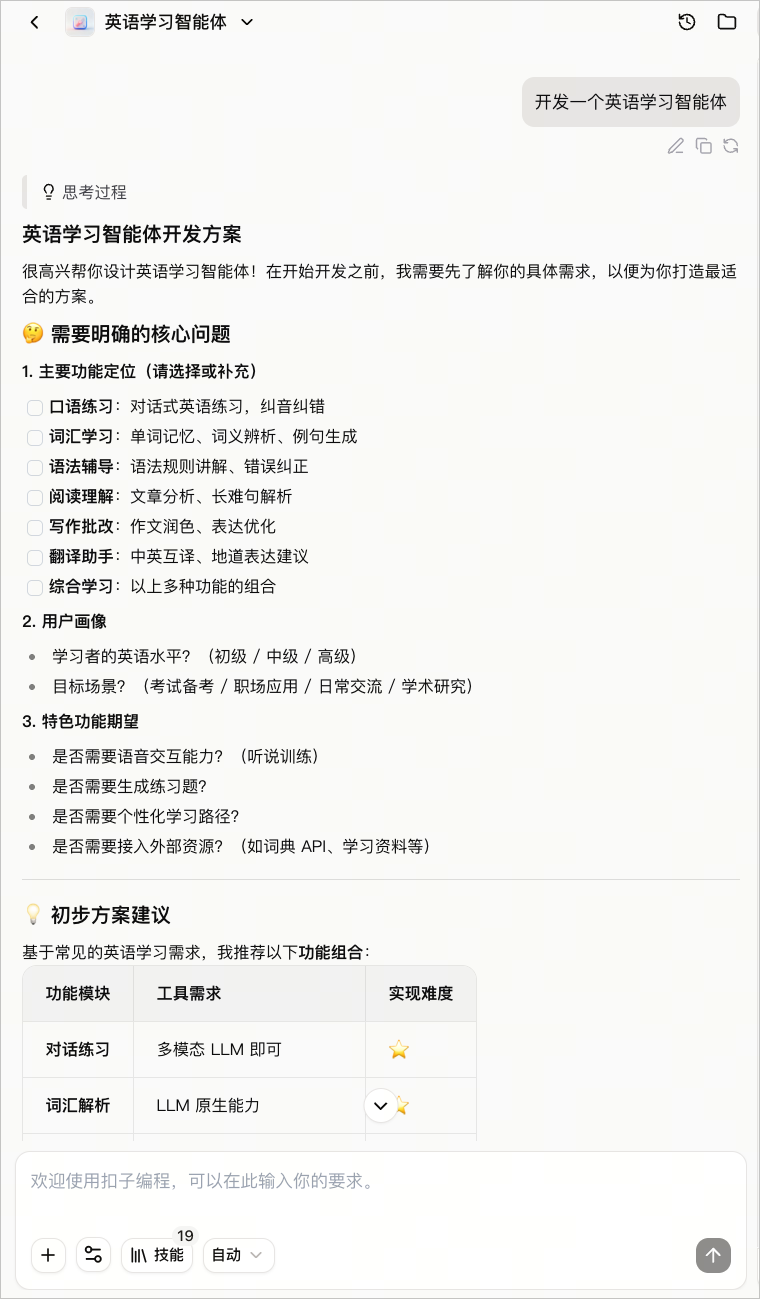Copy the sent message

click(704, 146)
